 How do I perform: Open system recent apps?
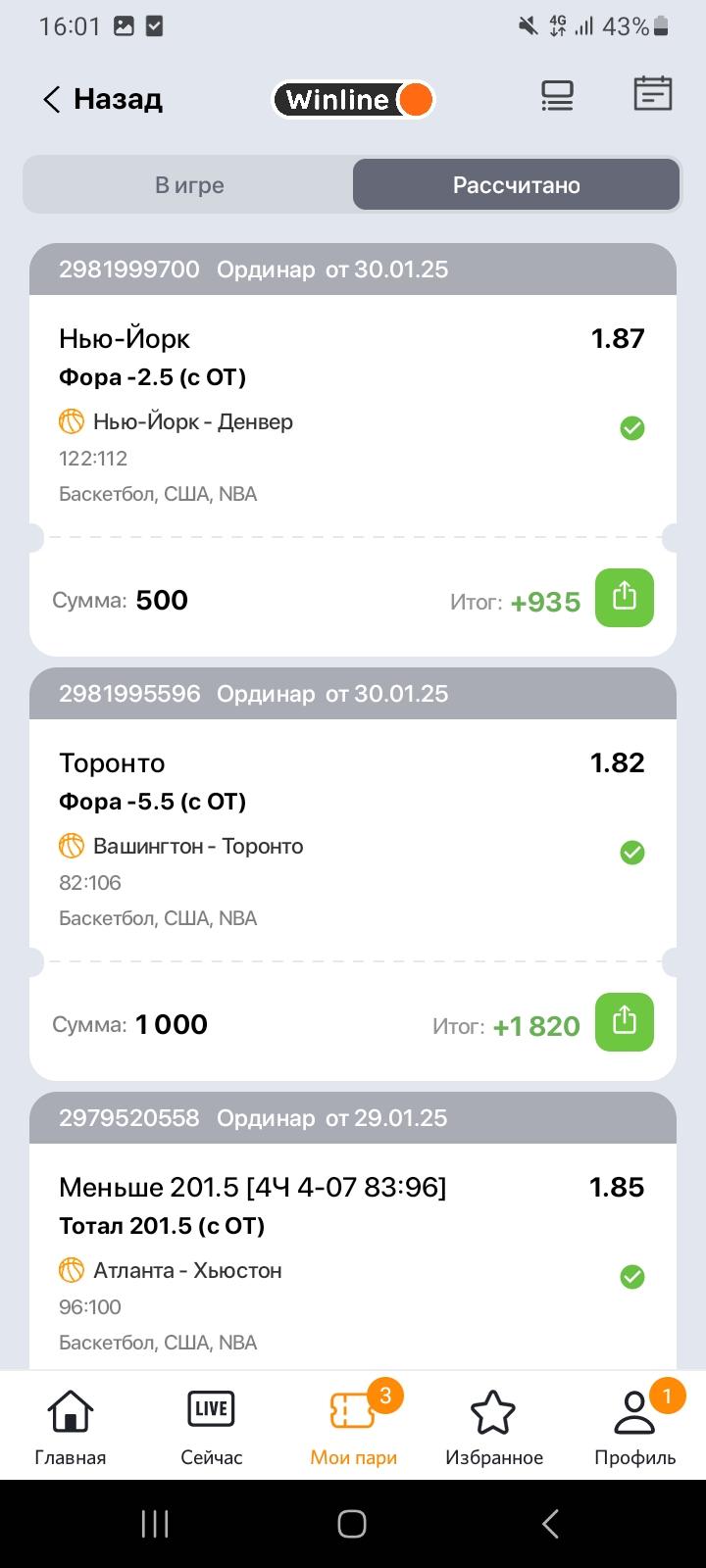pyautogui.click(x=155, y=1524)
